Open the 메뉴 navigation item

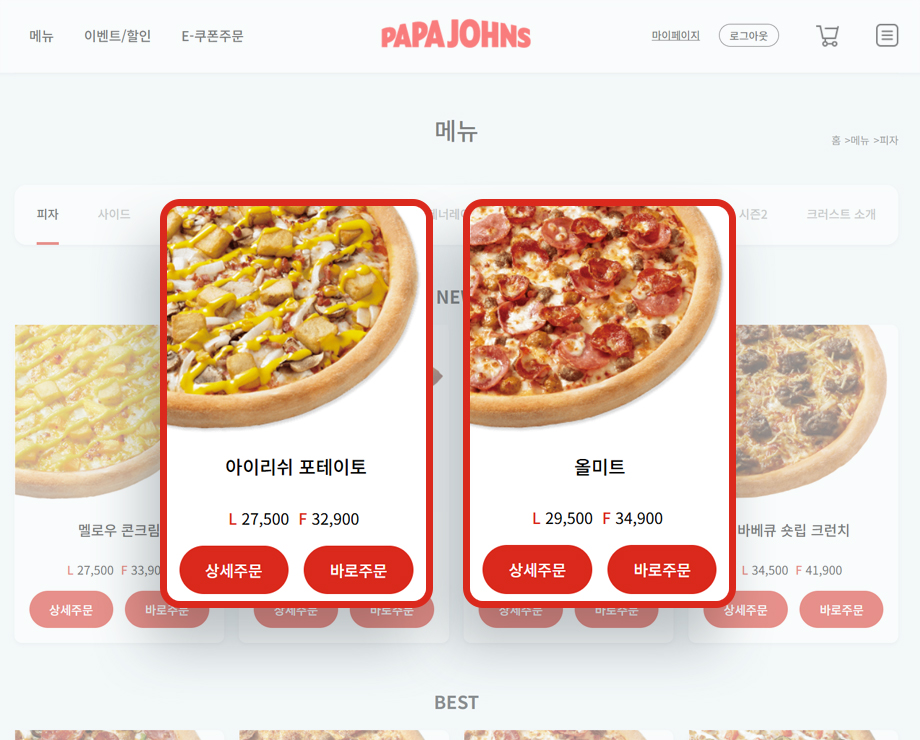click(x=41, y=36)
